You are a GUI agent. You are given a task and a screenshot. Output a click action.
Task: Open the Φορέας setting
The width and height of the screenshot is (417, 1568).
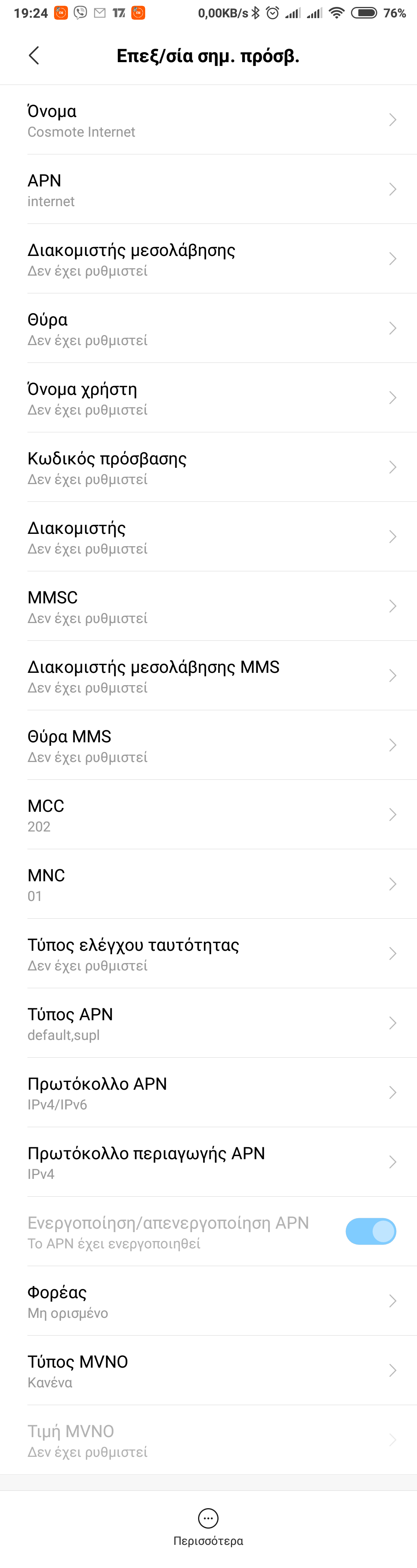coord(208,1301)
